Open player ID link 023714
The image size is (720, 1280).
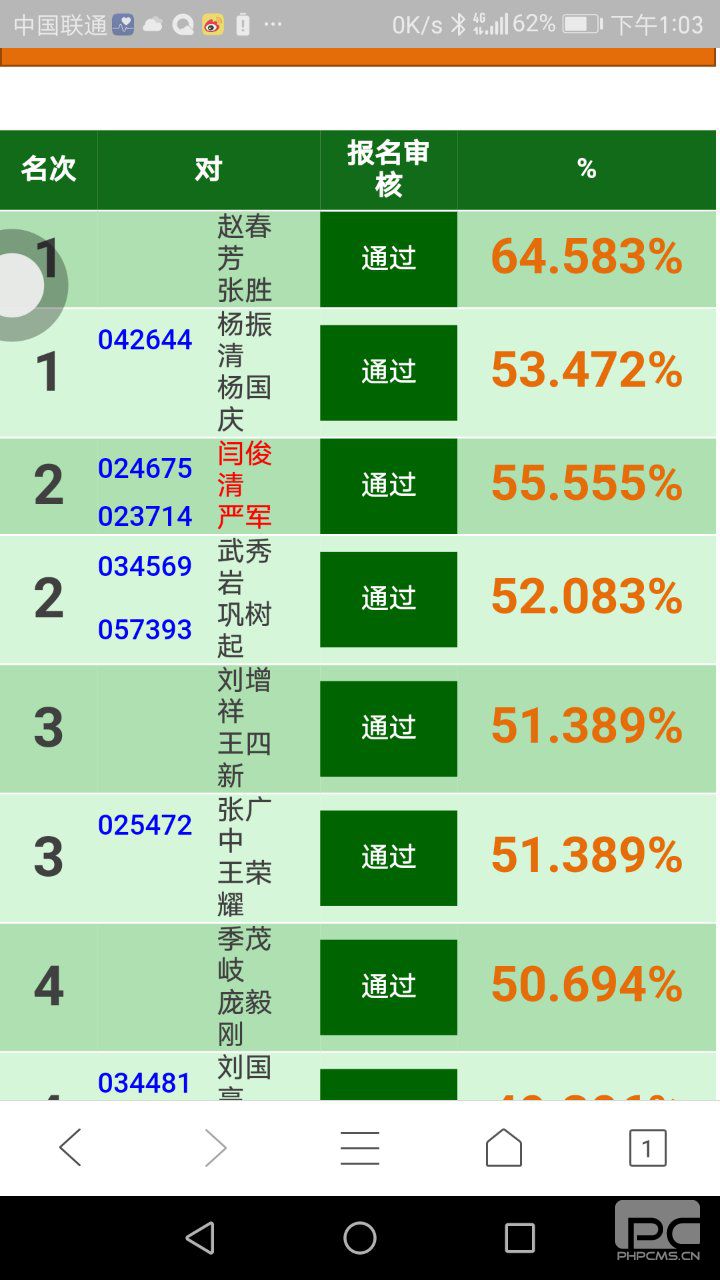tap(145, 516)
